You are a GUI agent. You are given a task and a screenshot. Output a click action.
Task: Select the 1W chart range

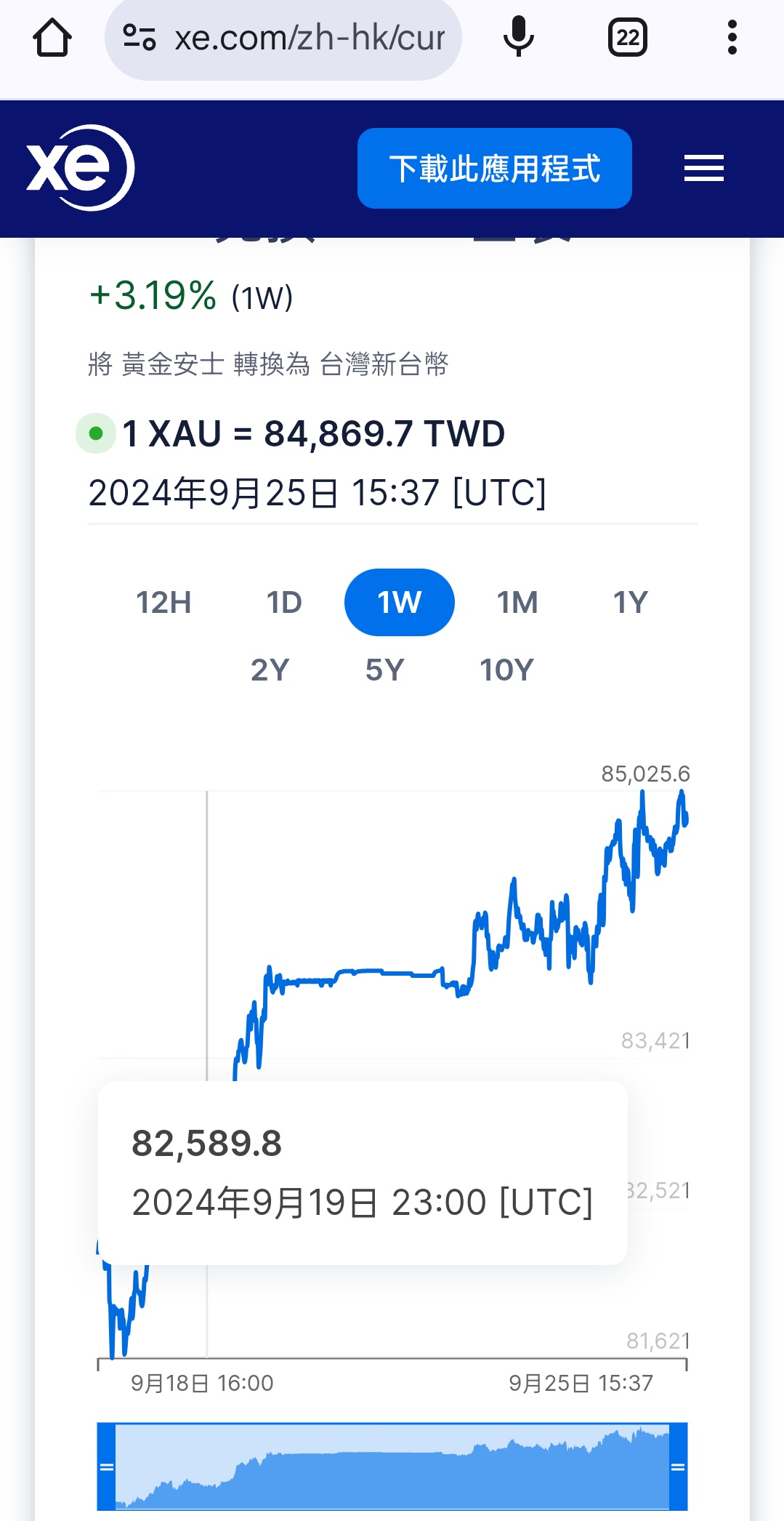pos(399,603)
